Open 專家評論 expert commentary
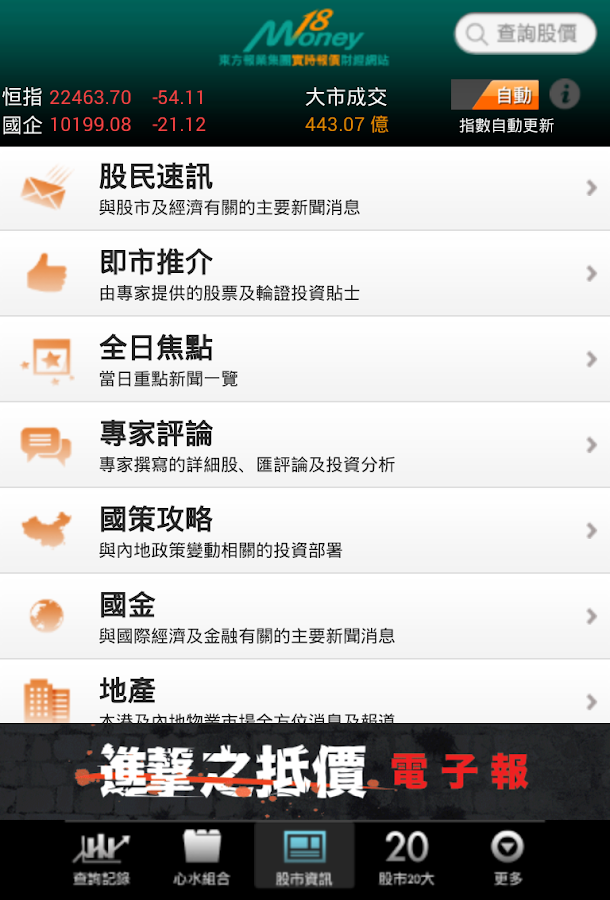 click(304, 445)
